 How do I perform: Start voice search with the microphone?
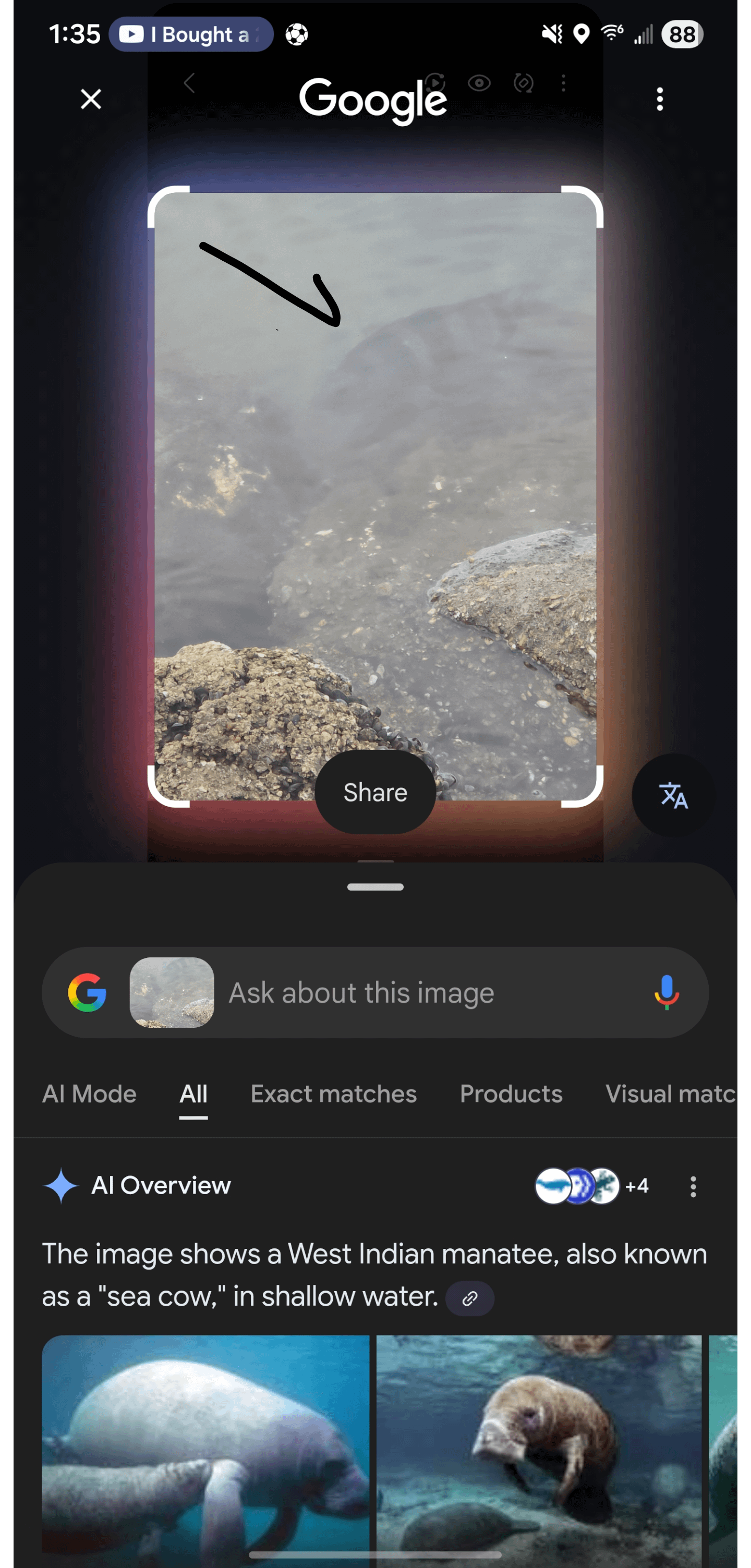tap(667, 992)
